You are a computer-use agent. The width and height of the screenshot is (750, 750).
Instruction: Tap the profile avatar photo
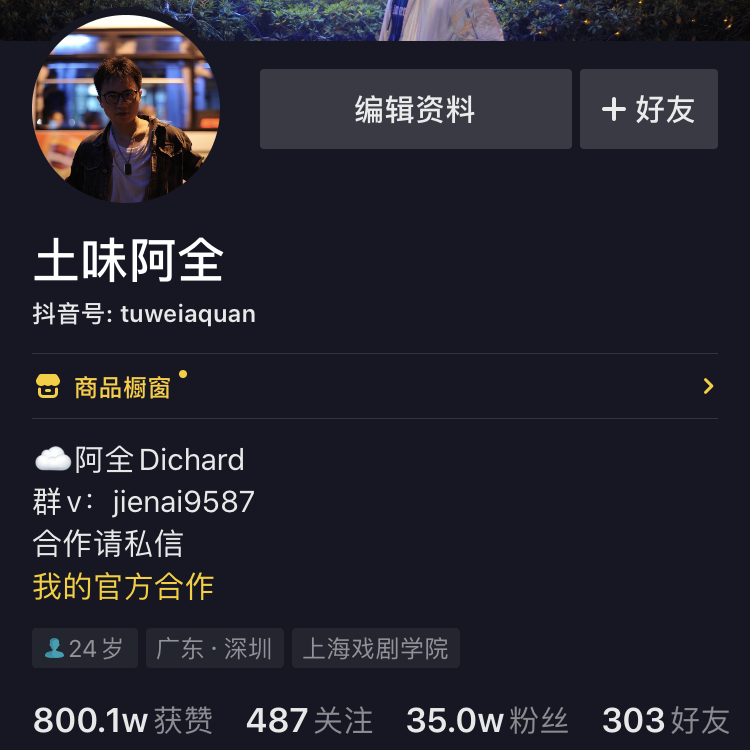[126, 111]
